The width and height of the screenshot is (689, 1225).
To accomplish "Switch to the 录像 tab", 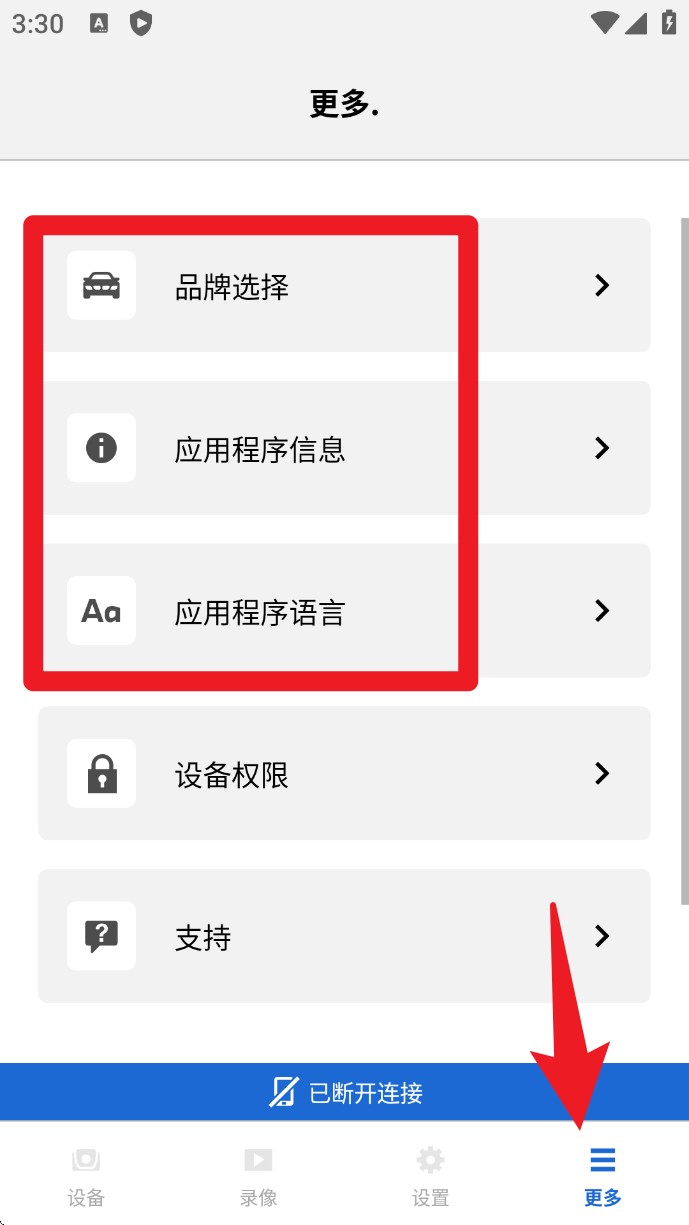I will (258, 1175).
